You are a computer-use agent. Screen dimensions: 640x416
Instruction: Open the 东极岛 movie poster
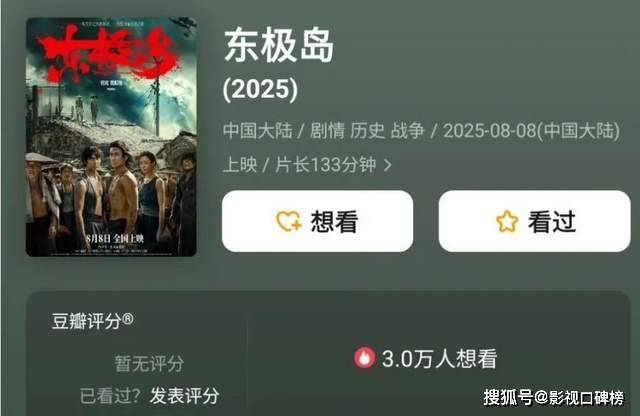(111, 137)
